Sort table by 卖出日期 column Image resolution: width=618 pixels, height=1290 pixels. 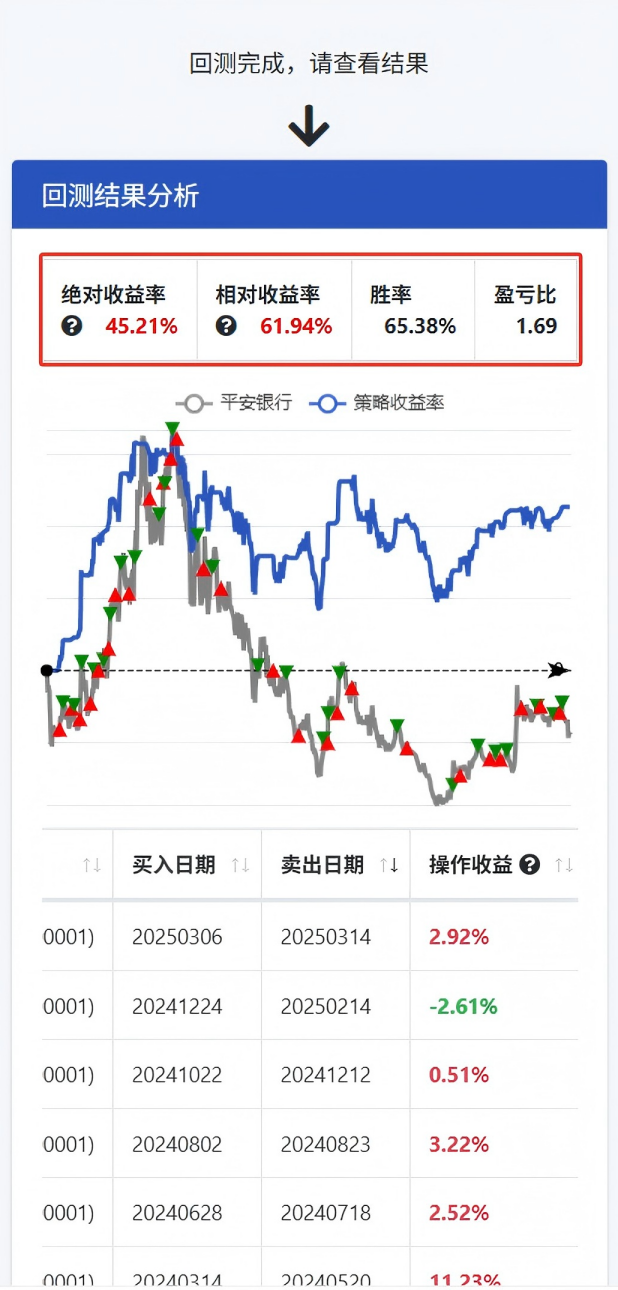(x=388, y=865)
